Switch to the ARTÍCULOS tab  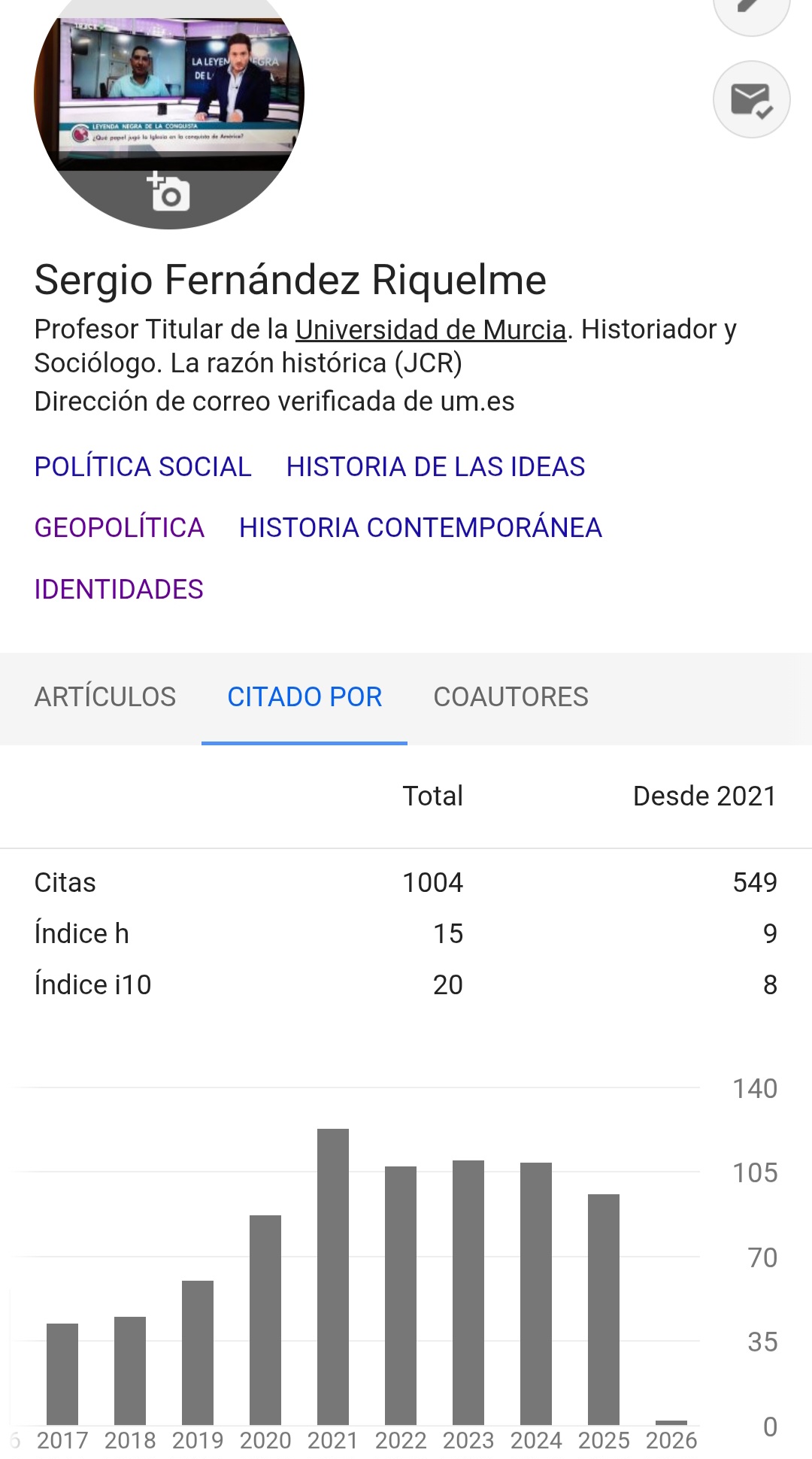[x=105, y=697]
